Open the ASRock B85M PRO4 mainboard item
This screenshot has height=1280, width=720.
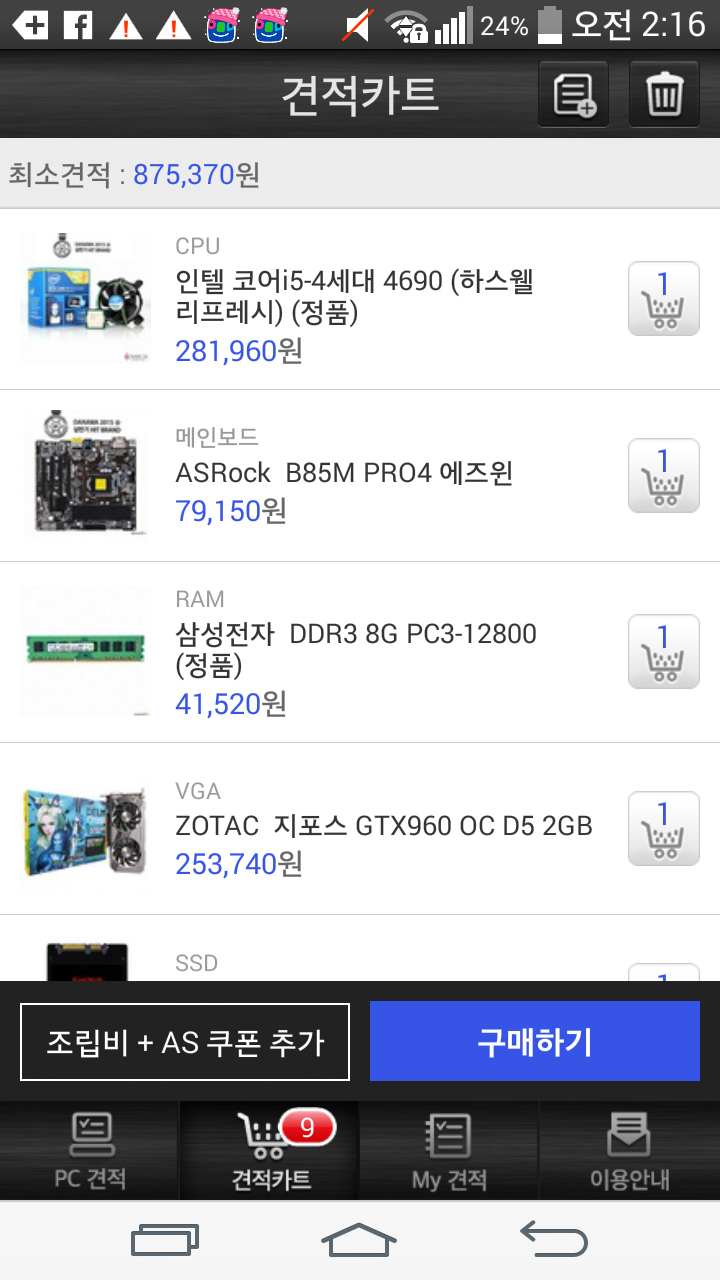(343, 473)
